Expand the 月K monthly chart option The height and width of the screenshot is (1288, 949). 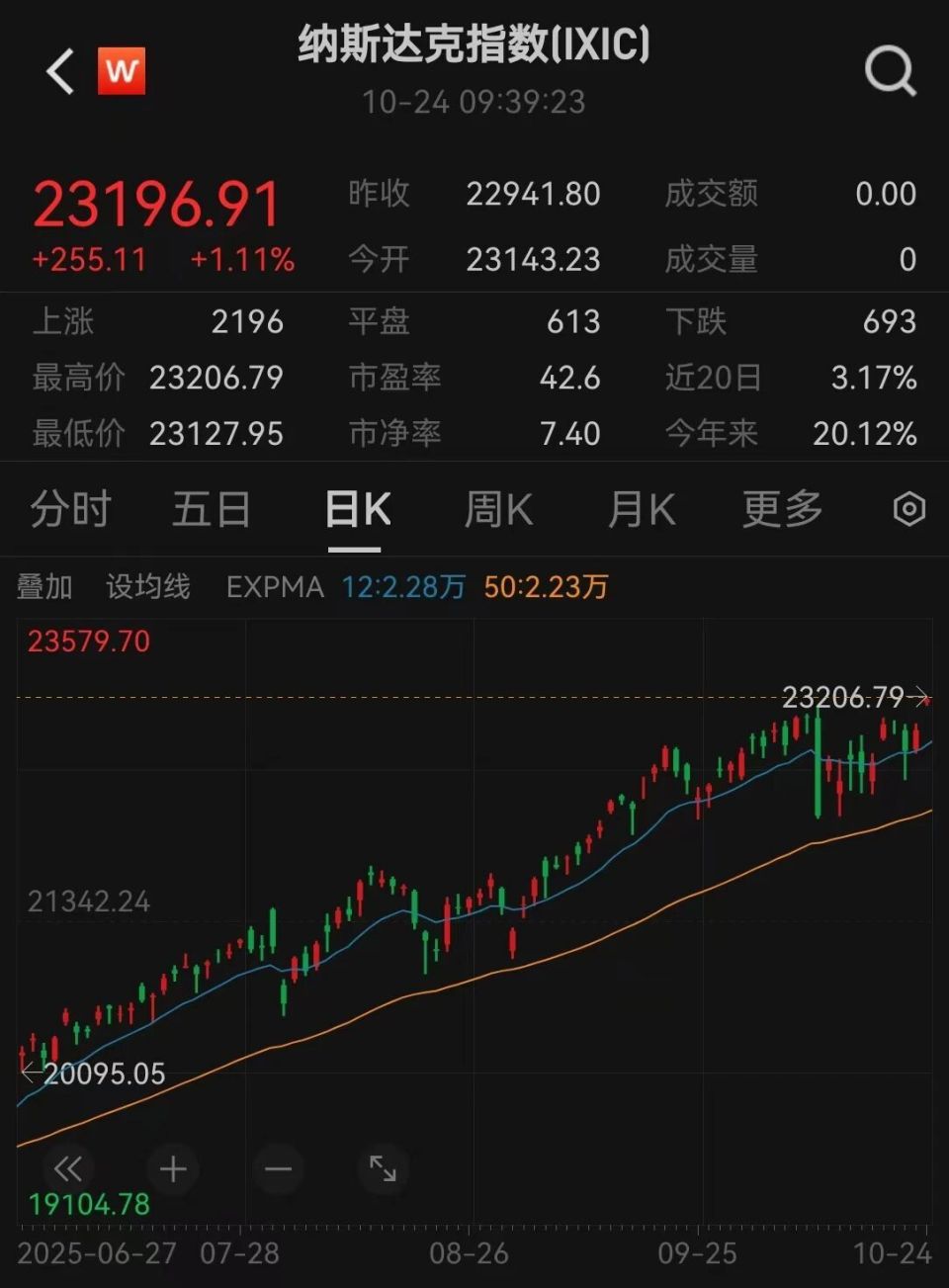tap(640, 509)
